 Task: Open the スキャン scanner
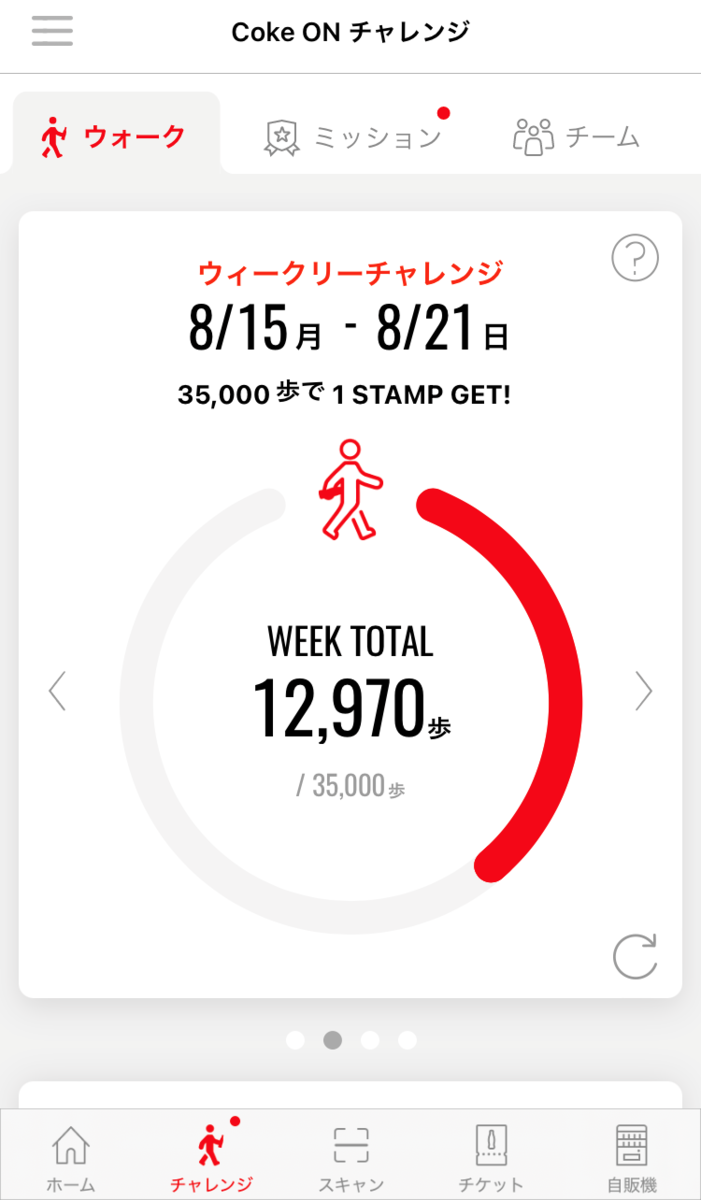coord(351,1158)
